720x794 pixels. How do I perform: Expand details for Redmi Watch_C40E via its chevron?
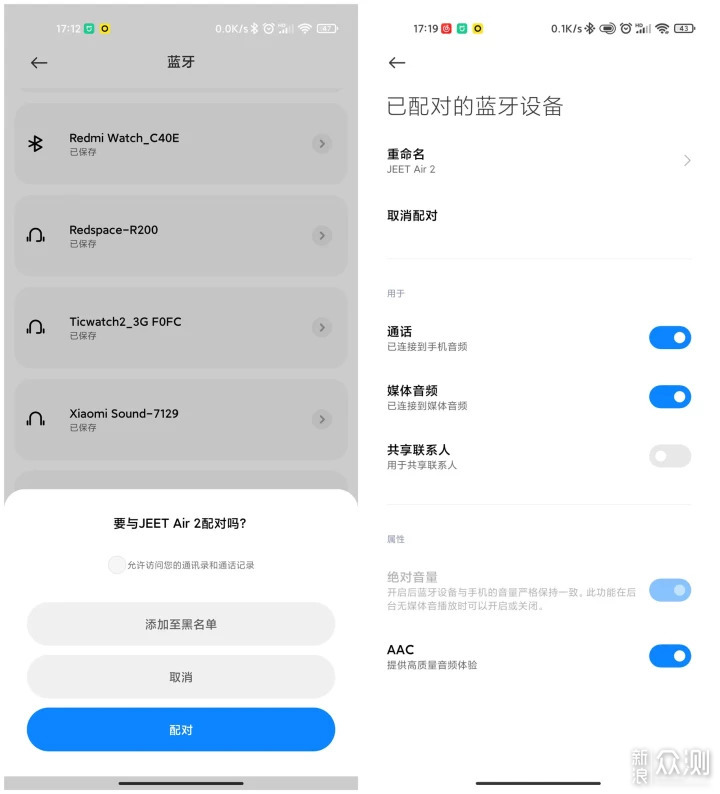point(321,144)
